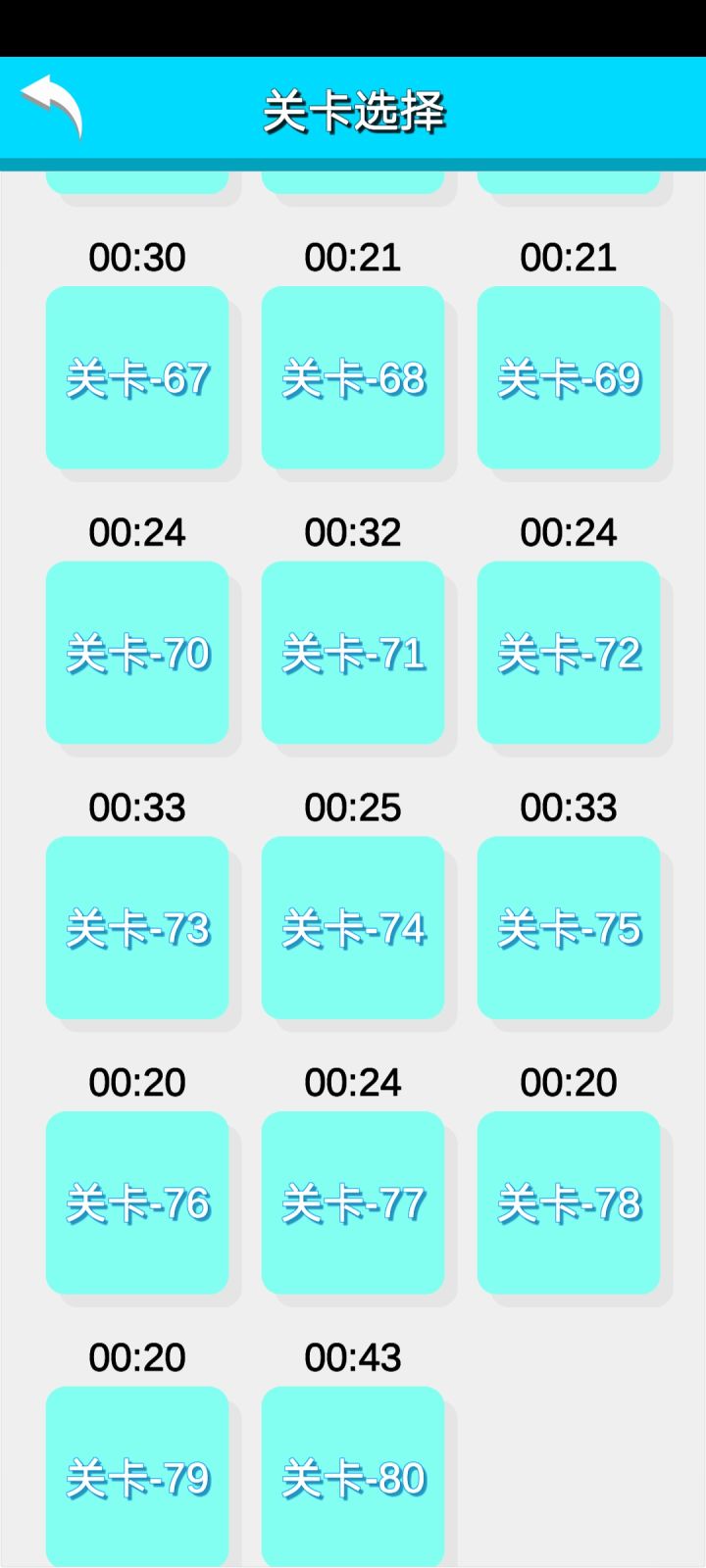Choose the 关卡-77 tile
The image size is (706, 1568).
353,1202
